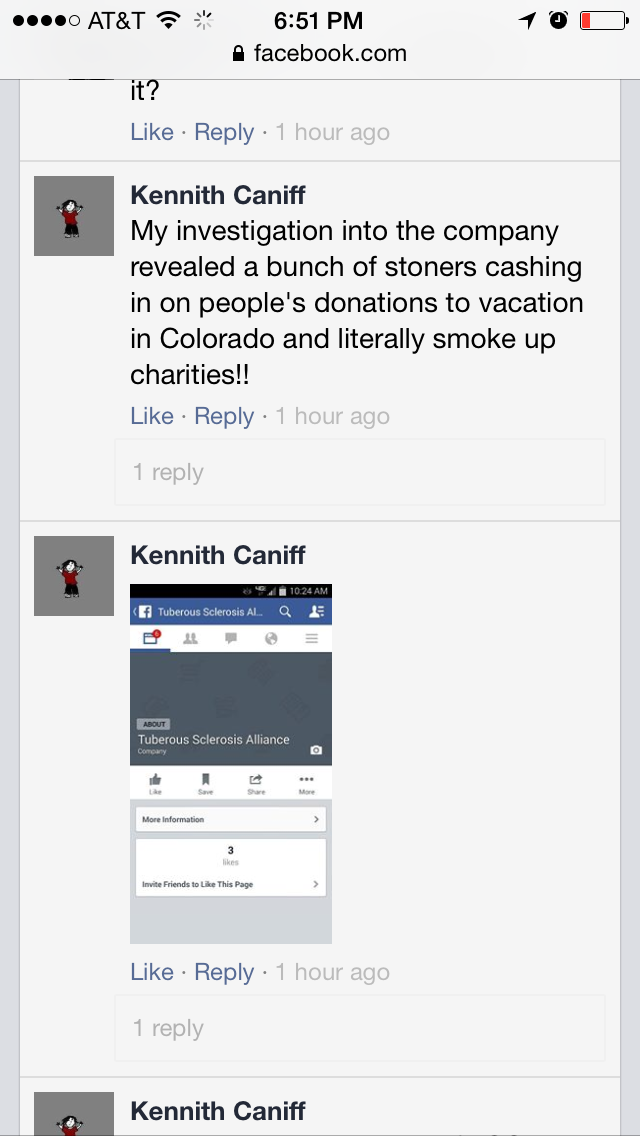Expand 1 reply under the screenshot comment
The width and height of the screenshot is (640, 1136).
tap(168, 1028)
